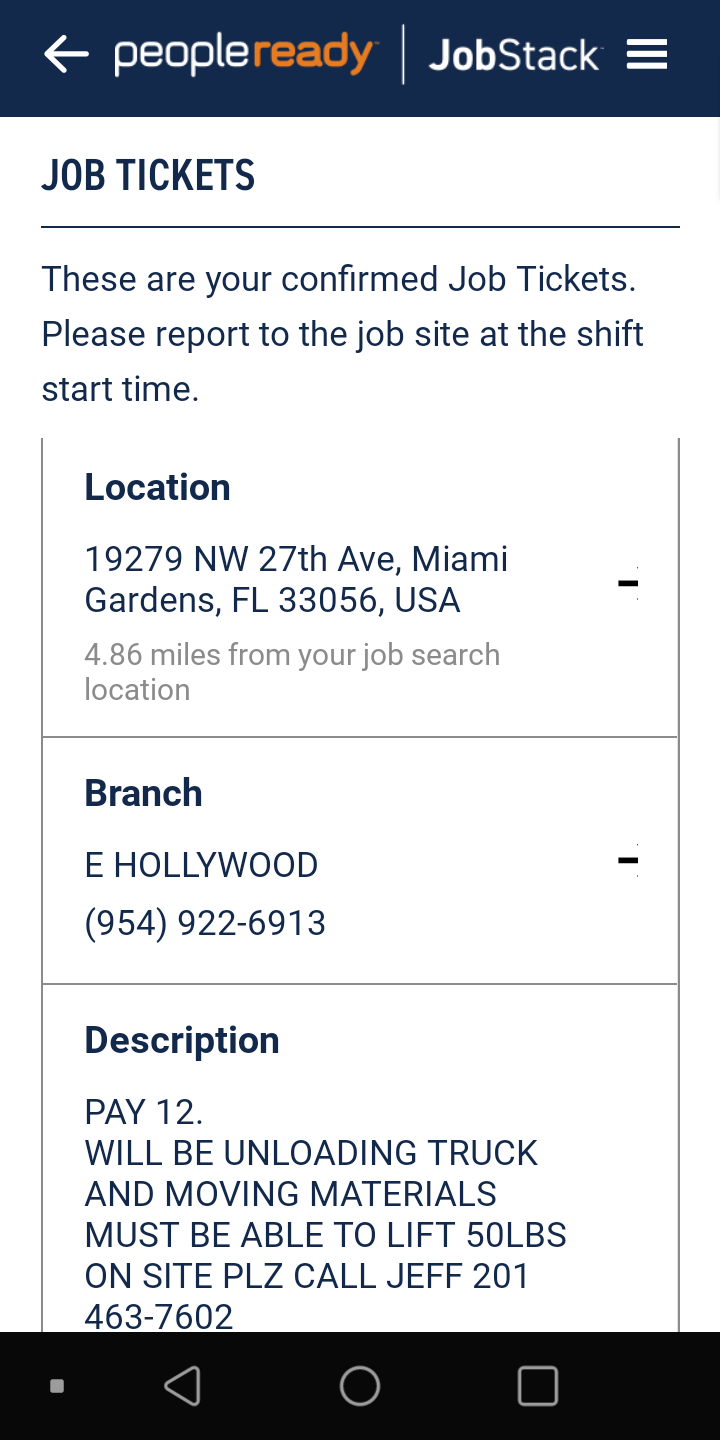Tap the JobStack logo

click(513, 55)
